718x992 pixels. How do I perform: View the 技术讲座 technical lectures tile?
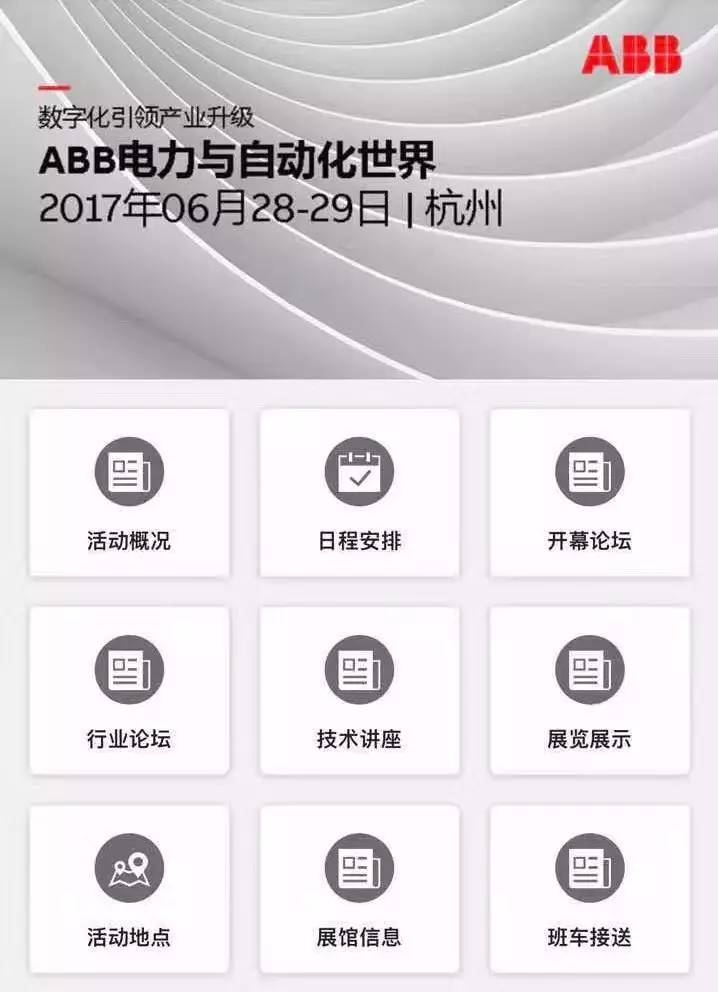[x=359, y=690]
